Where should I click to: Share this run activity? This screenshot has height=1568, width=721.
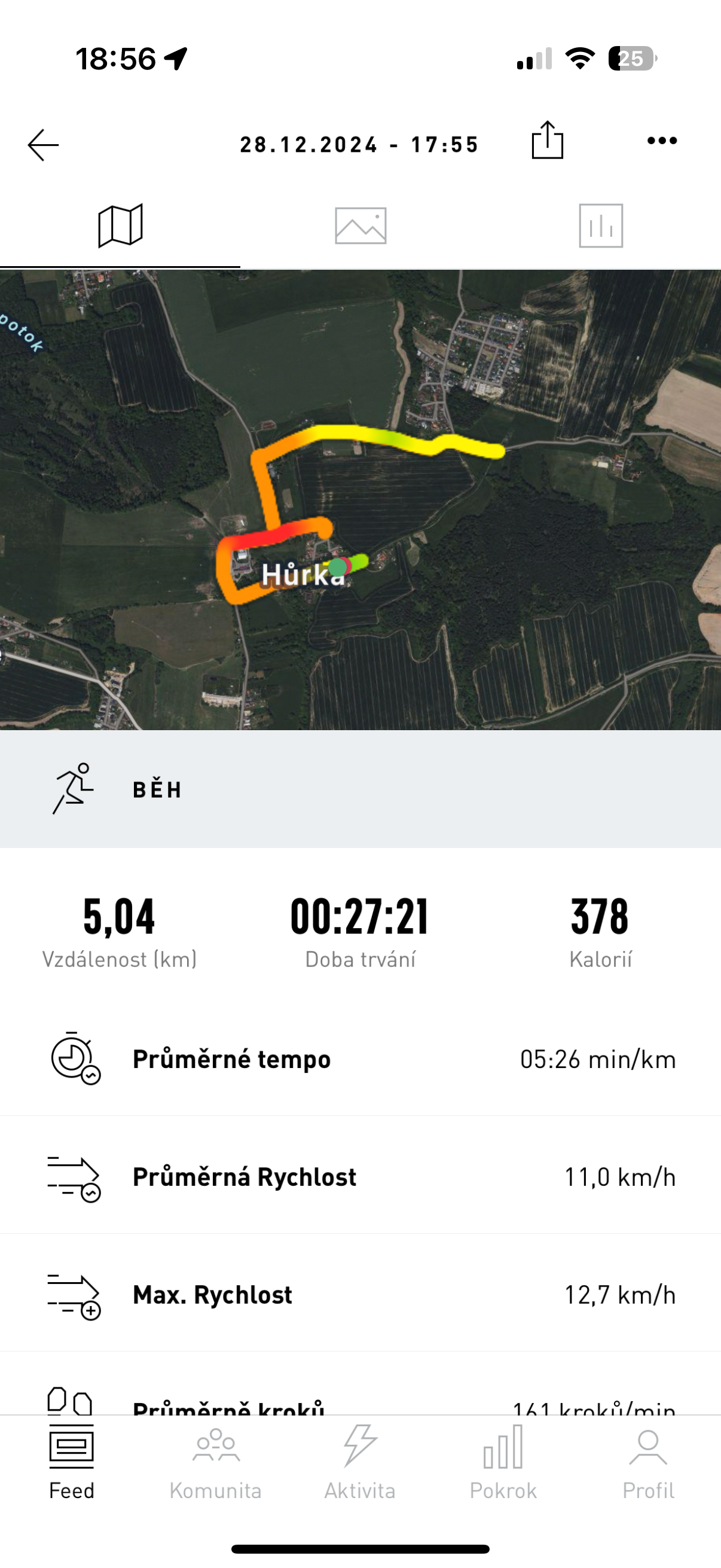click(x=547, y=141)
